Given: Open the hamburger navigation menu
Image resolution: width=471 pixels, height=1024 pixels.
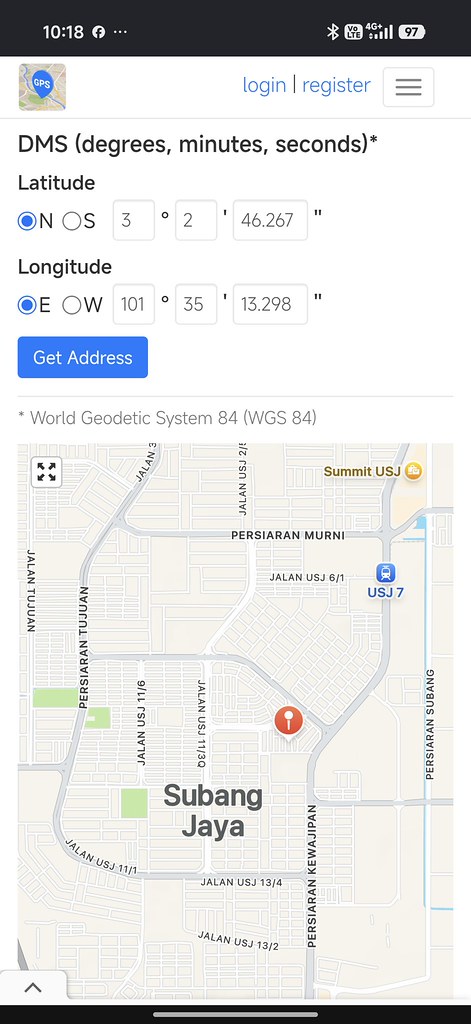Looking at the screenshot, I should tap(408, 87).
